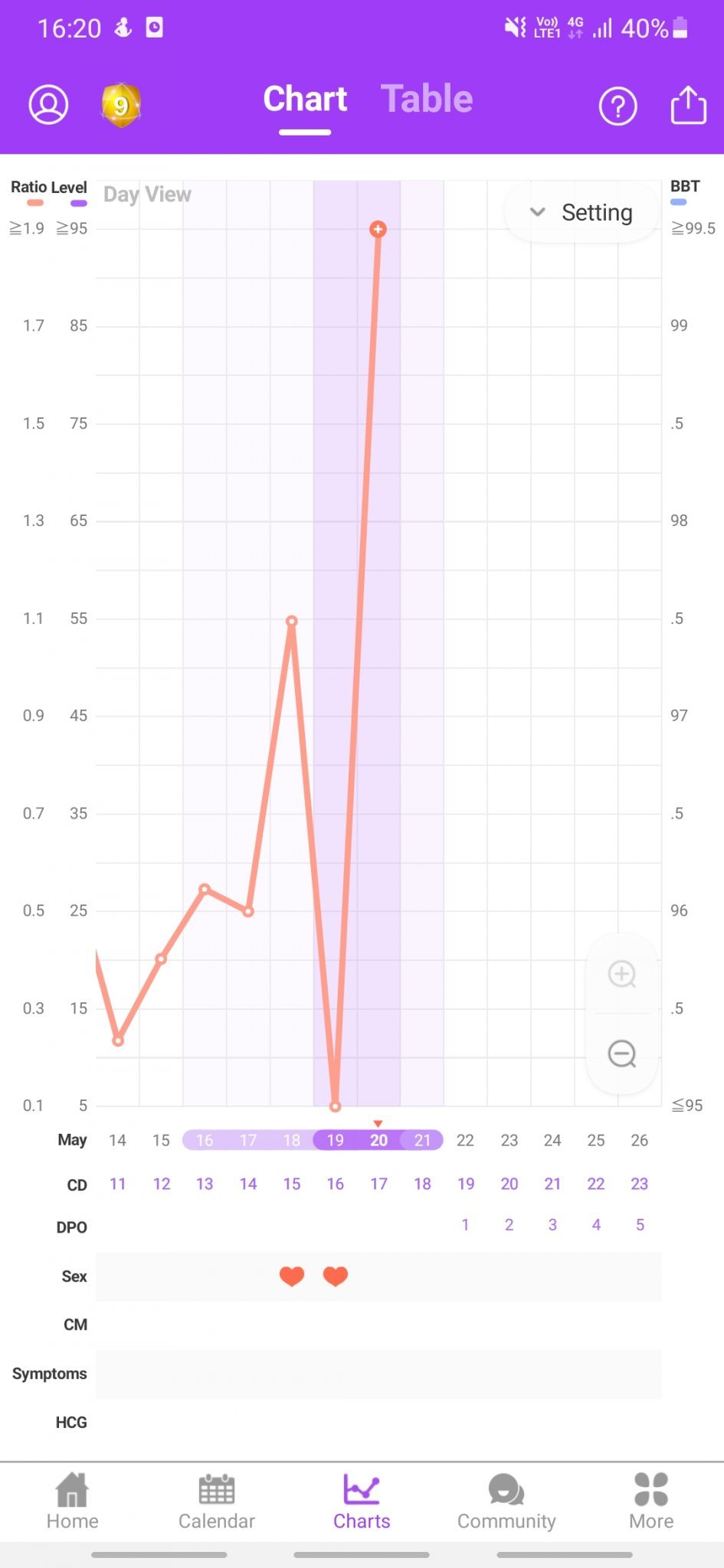Zoom out of the chart
Screen dimensions: 724x1568
(621, 1053)
